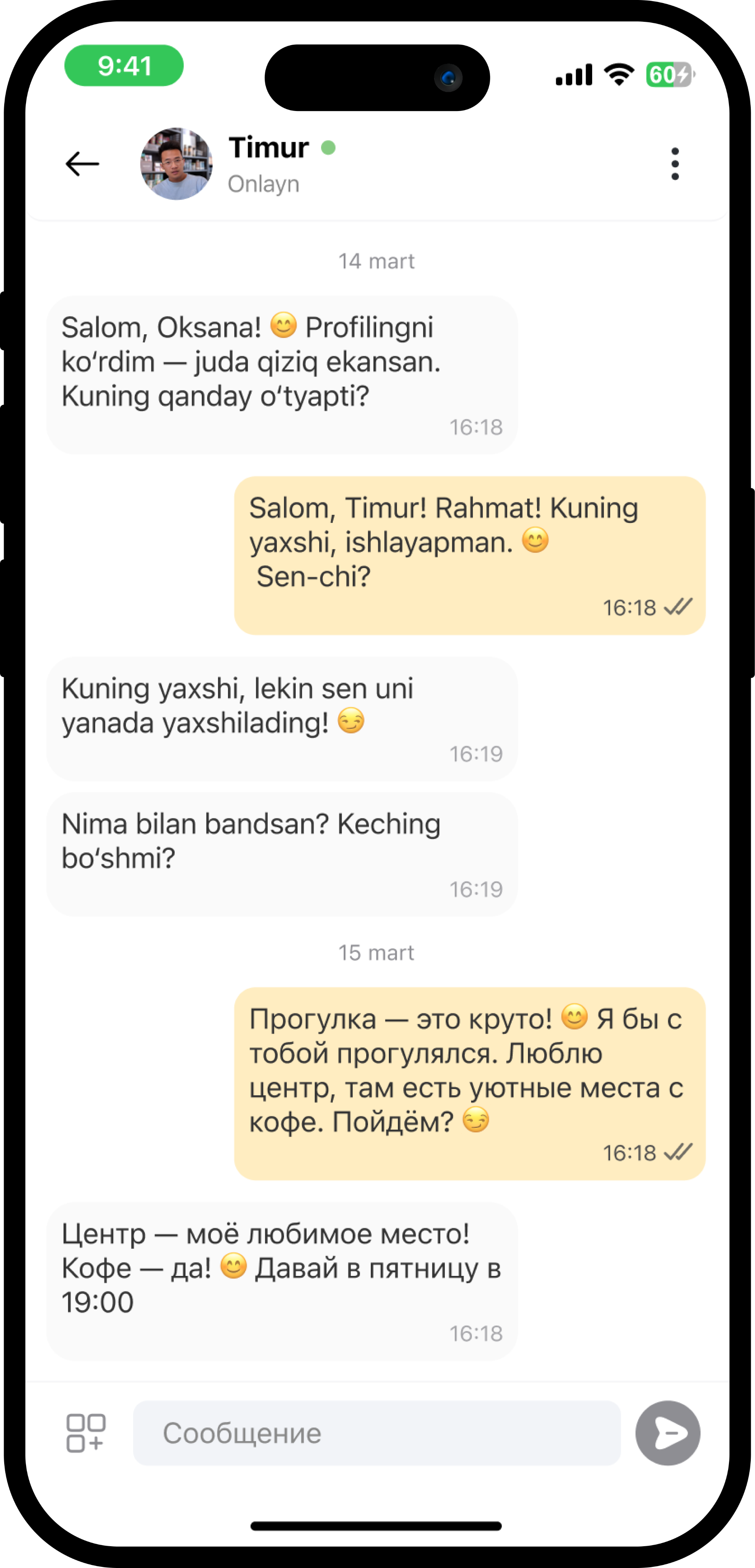Go back from Timur's chat
The image size is (755, 1568).
click(x=82, y=164)
